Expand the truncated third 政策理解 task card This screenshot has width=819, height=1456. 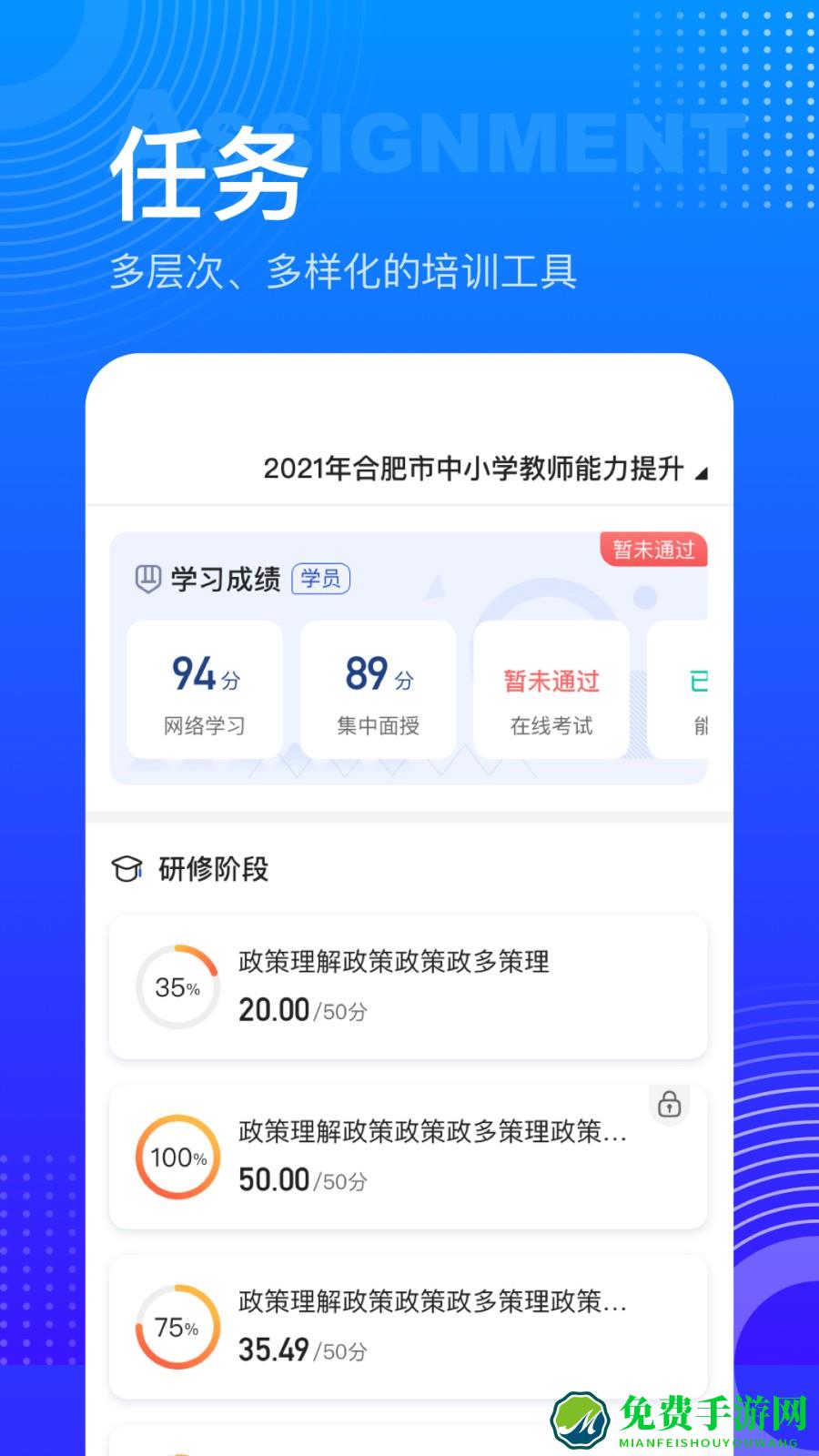pos(409,1327)
